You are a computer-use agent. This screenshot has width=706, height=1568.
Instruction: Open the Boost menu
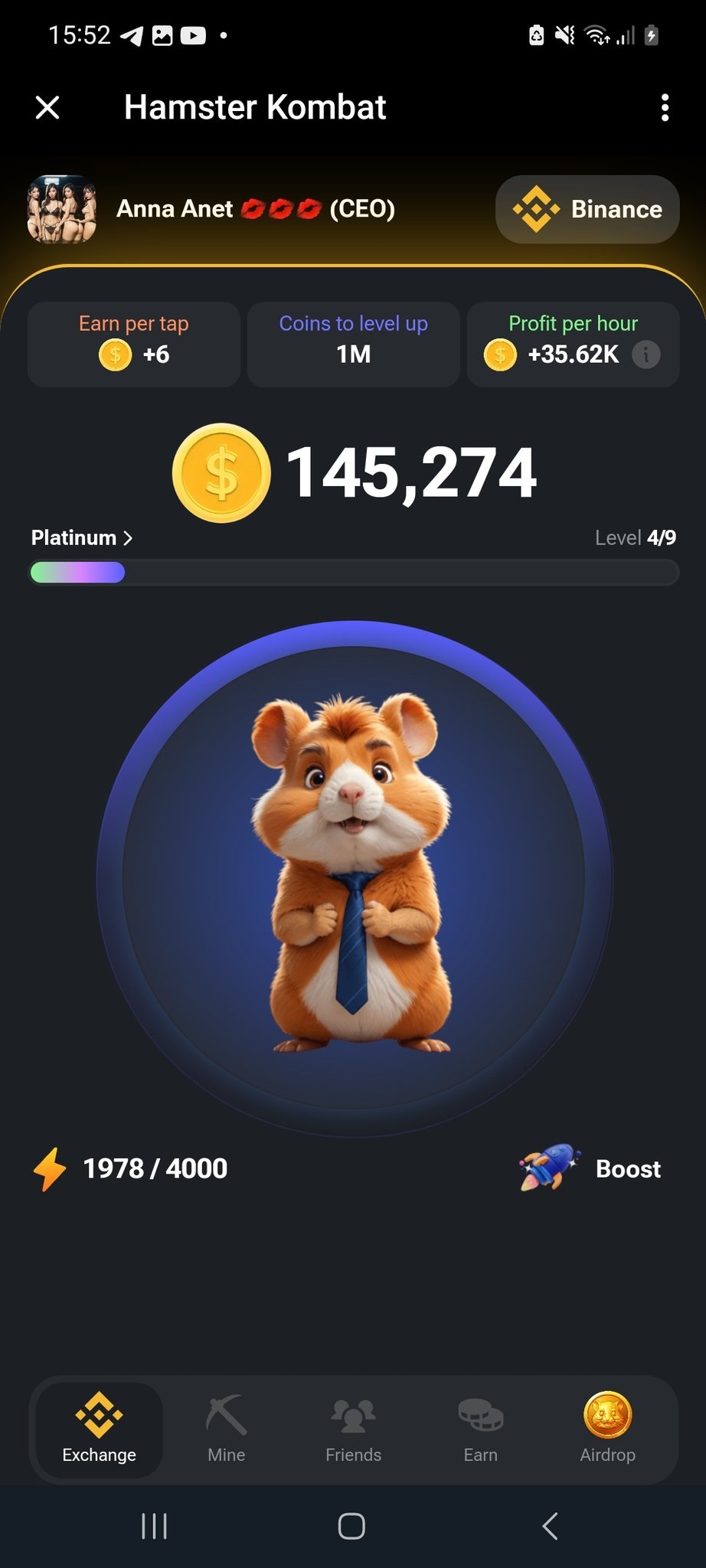(x=590, y=1168)
